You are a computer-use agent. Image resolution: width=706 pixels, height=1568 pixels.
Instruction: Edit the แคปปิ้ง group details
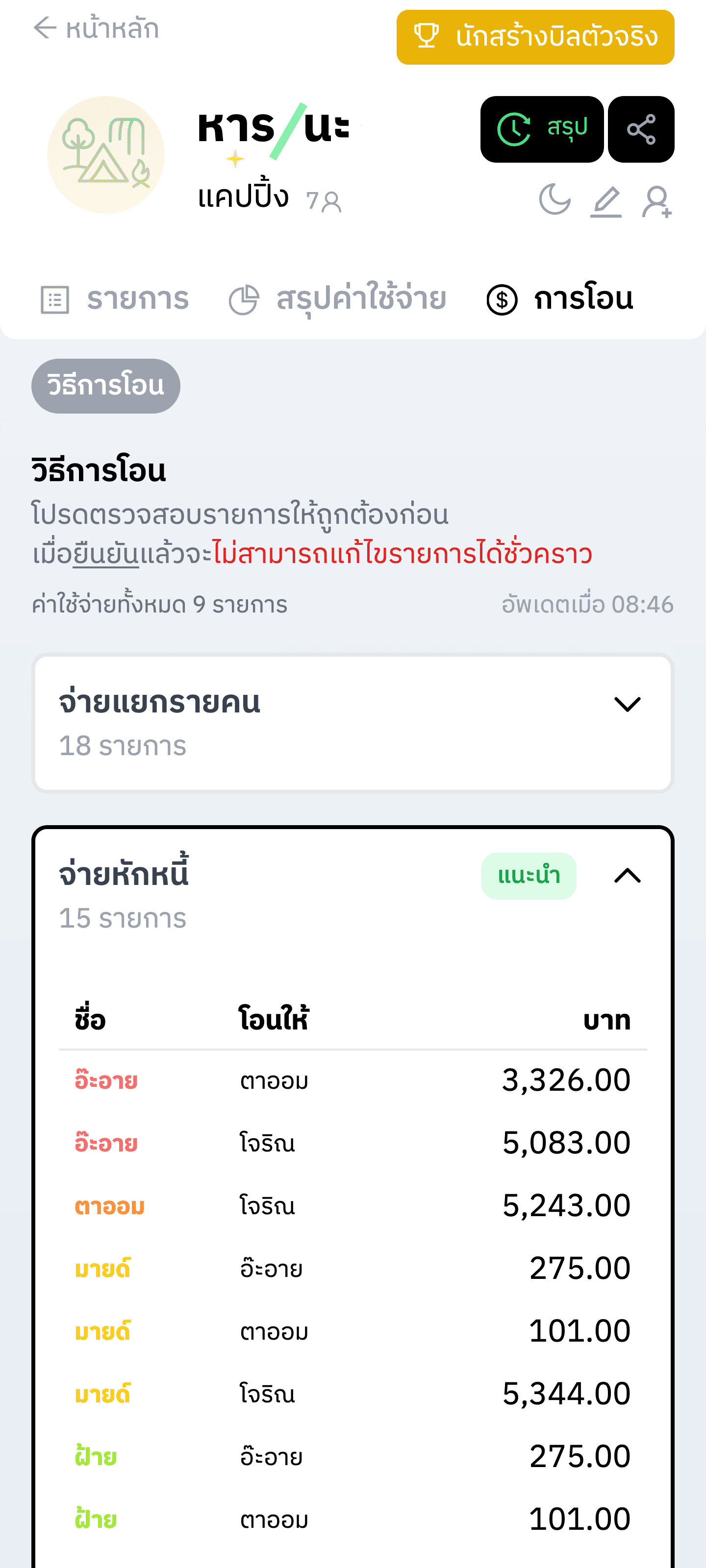tap(605, 201)
